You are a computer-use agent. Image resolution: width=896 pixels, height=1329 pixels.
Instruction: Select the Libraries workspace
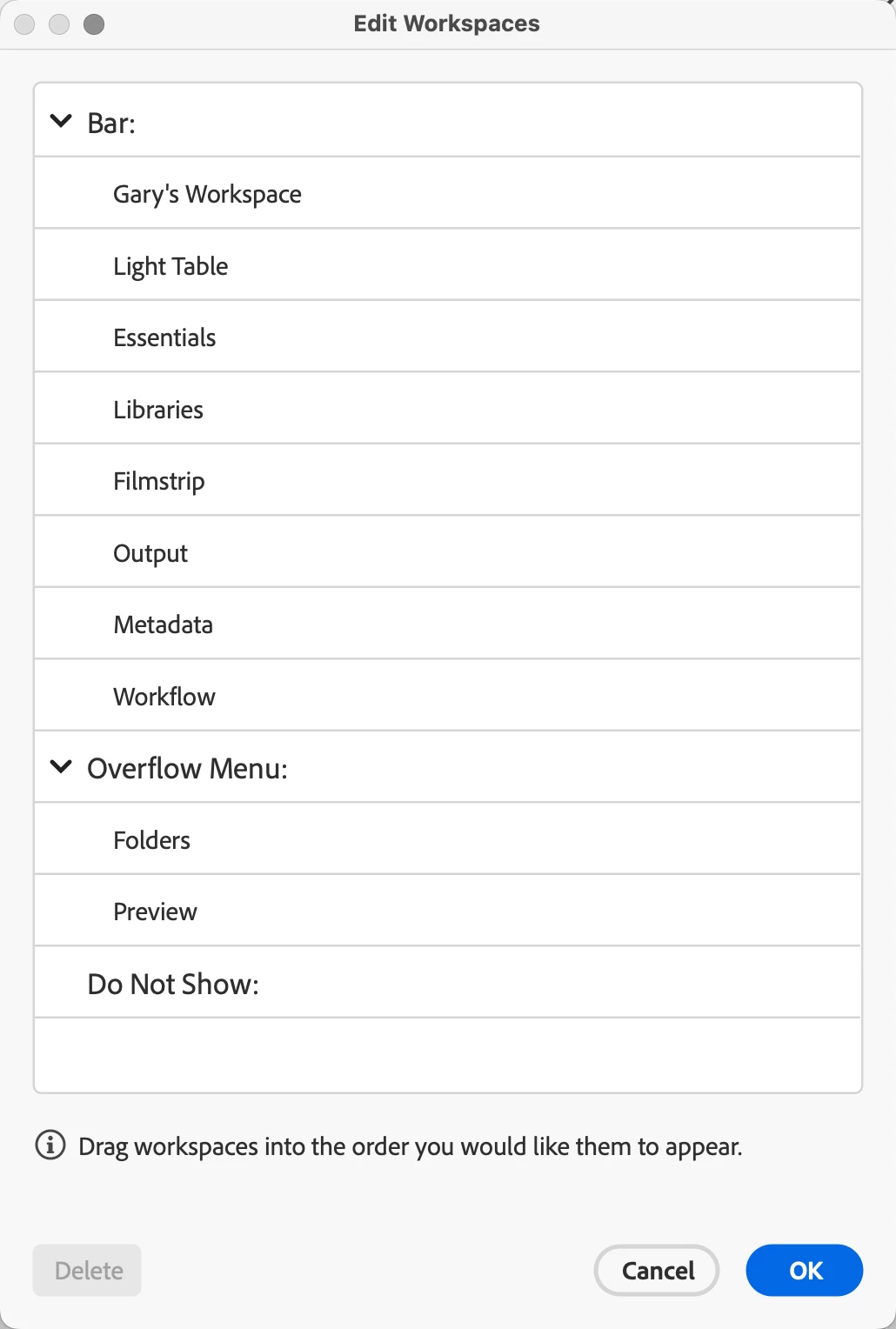click(x=158, y=410)
